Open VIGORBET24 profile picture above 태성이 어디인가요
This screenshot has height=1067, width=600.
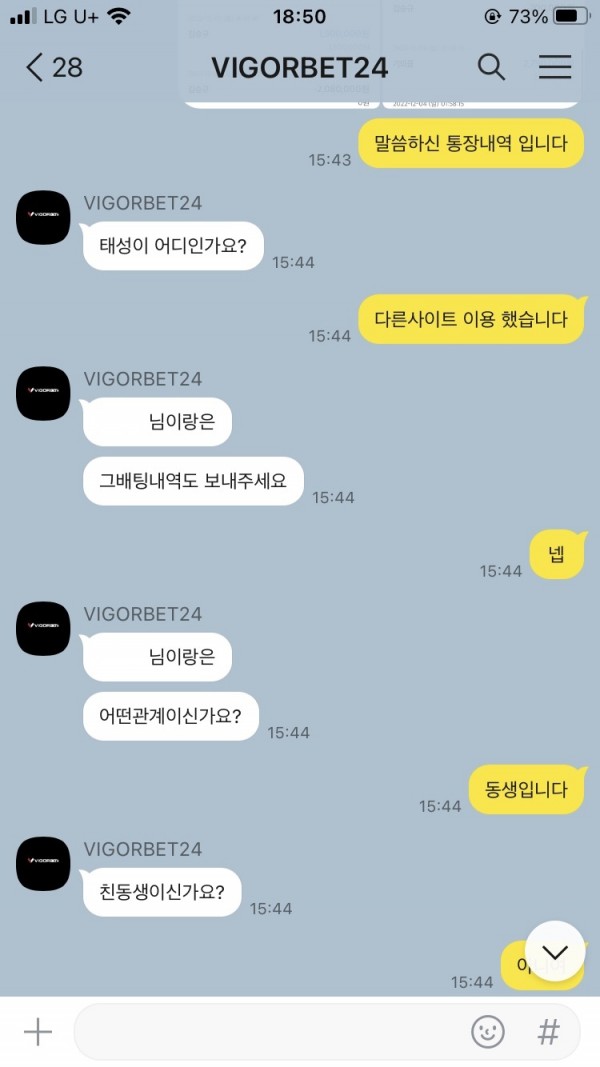click(43, 217)
